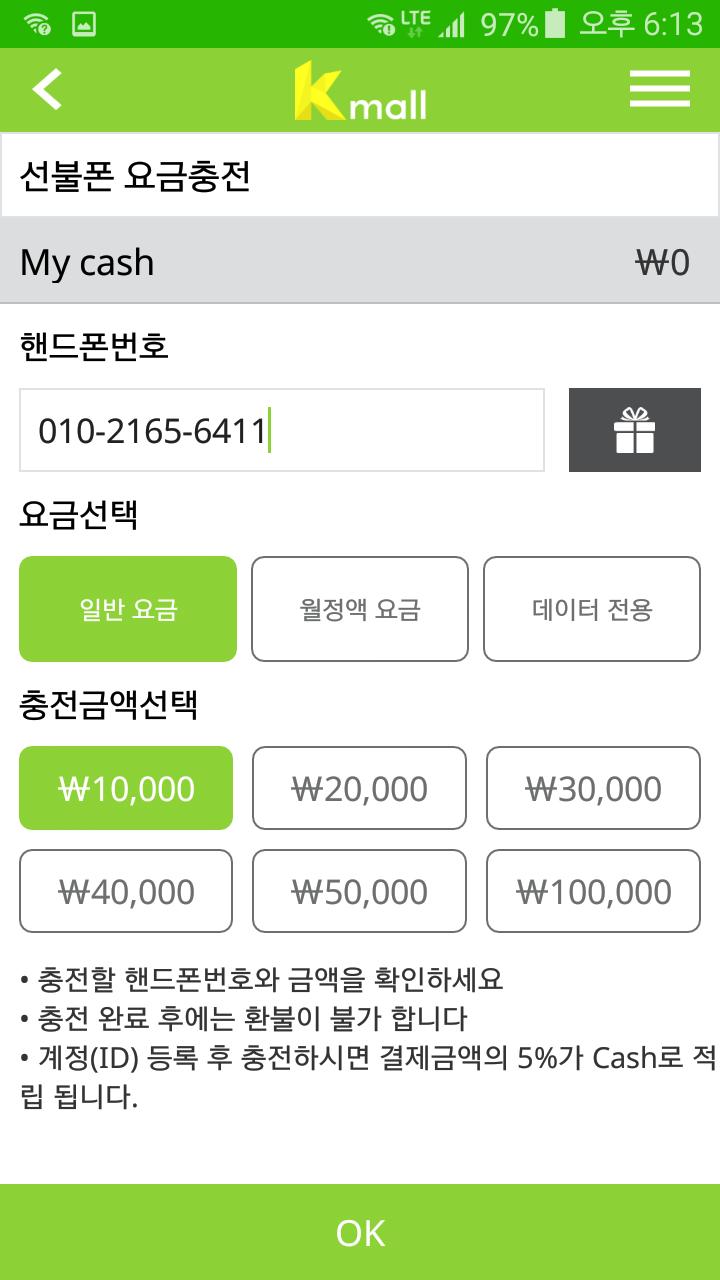Select the 데이터 전용 plan type
720x1280 pixels.
click(x=592, y=609)
